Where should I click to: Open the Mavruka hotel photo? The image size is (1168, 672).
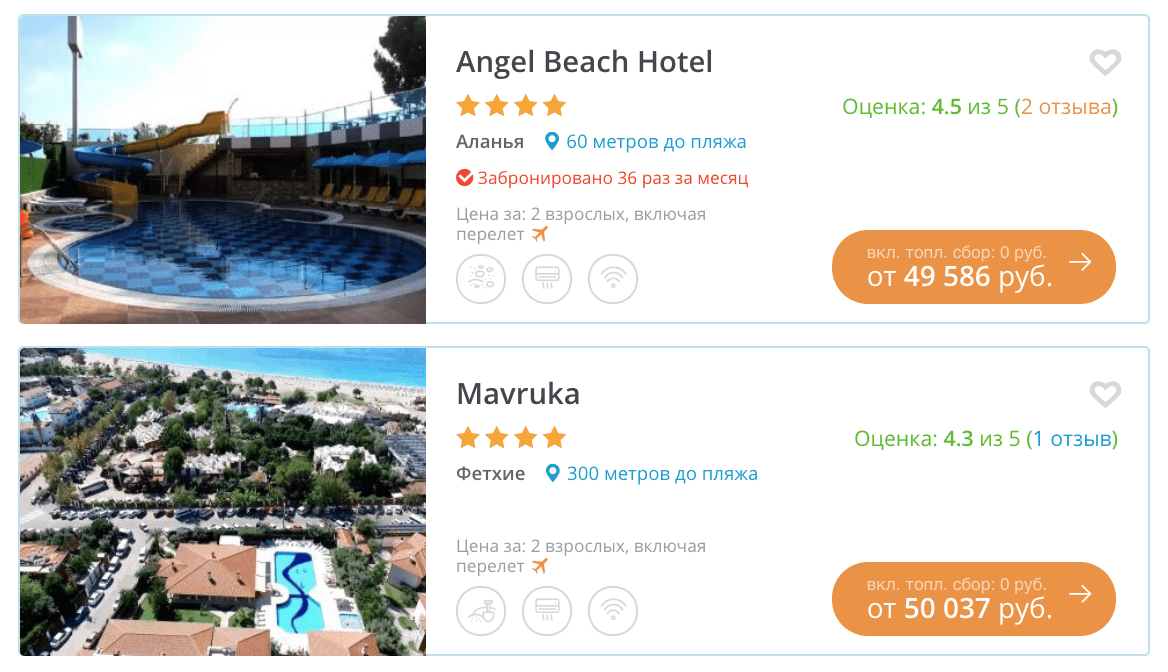point(223,501)
